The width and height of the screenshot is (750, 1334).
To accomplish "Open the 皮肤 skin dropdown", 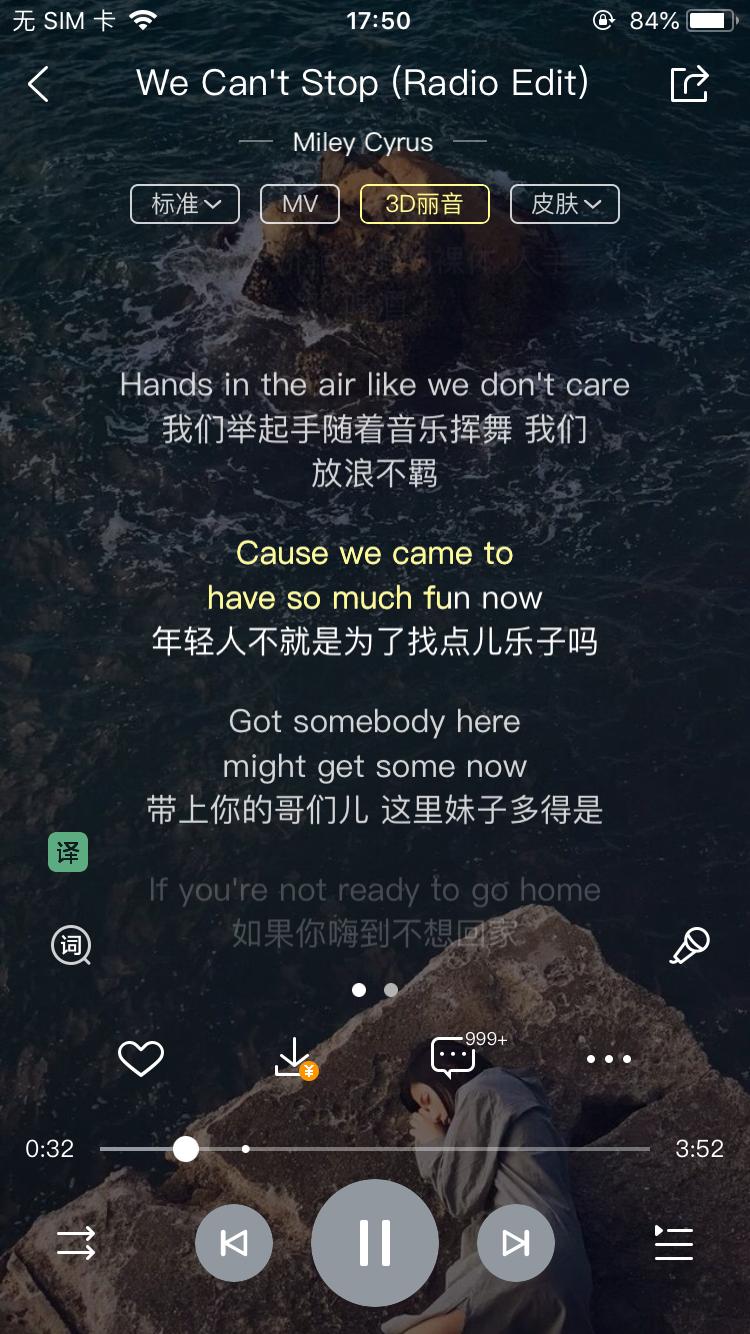I will [565, 204].
